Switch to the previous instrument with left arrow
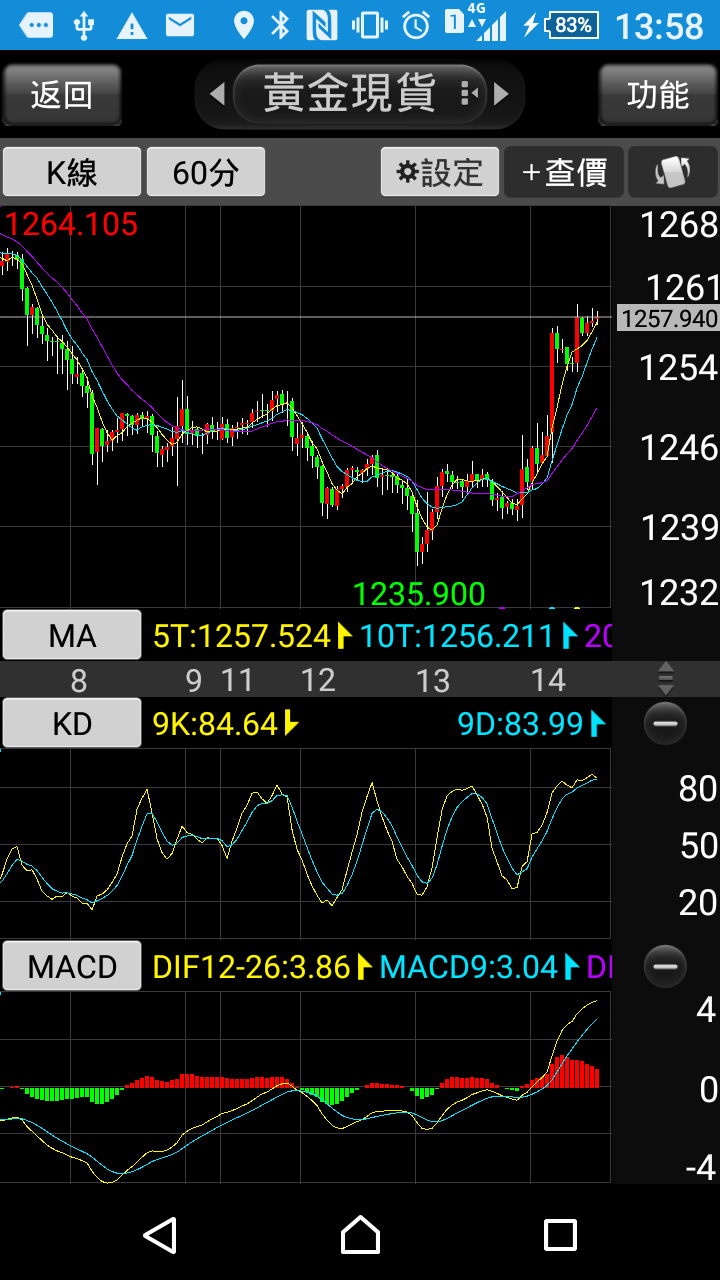720x1280 pixels. (216, 95)
